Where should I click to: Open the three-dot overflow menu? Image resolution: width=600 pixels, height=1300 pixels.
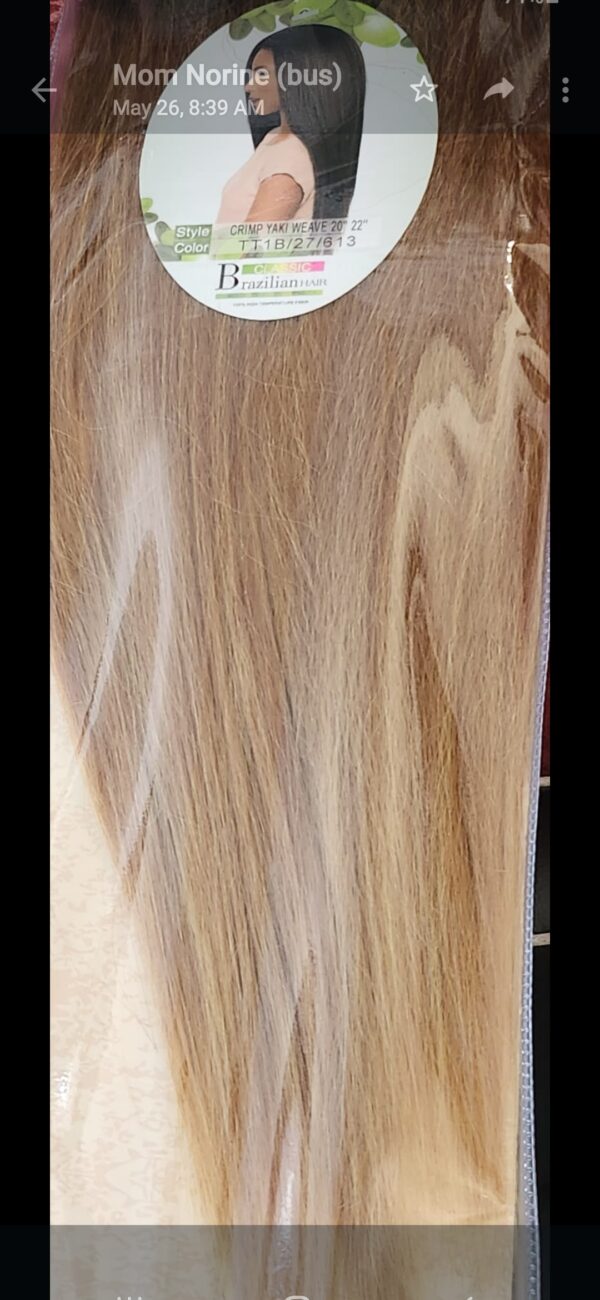point(566,90)
